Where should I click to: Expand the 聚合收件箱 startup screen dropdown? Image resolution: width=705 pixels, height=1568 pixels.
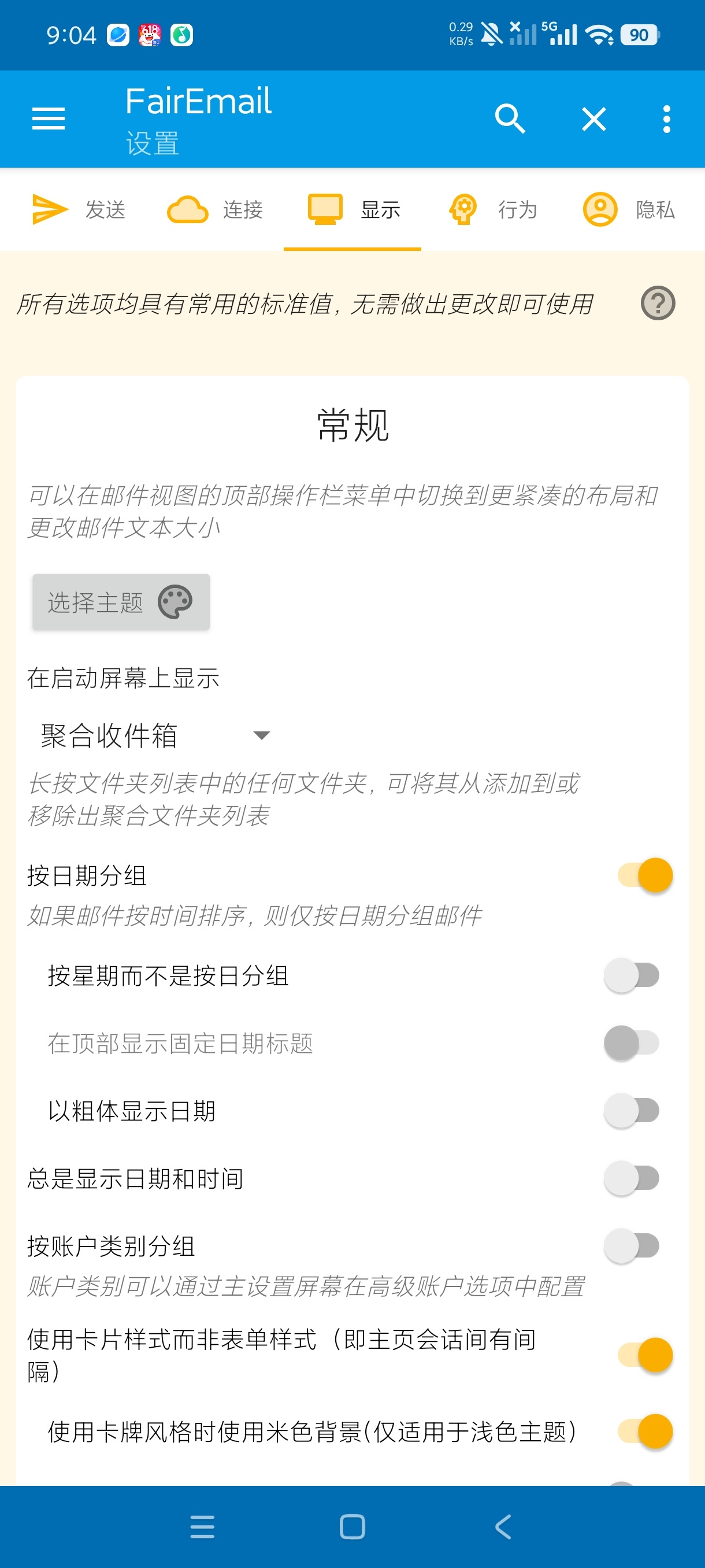pos(155,735)
